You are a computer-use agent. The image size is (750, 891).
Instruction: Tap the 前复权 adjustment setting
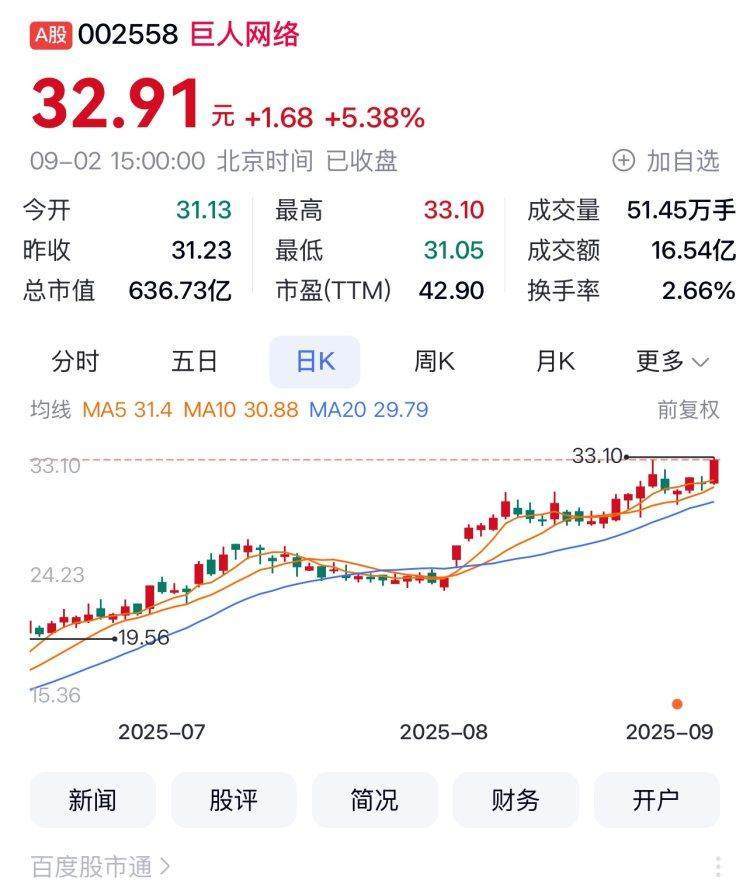688,410
